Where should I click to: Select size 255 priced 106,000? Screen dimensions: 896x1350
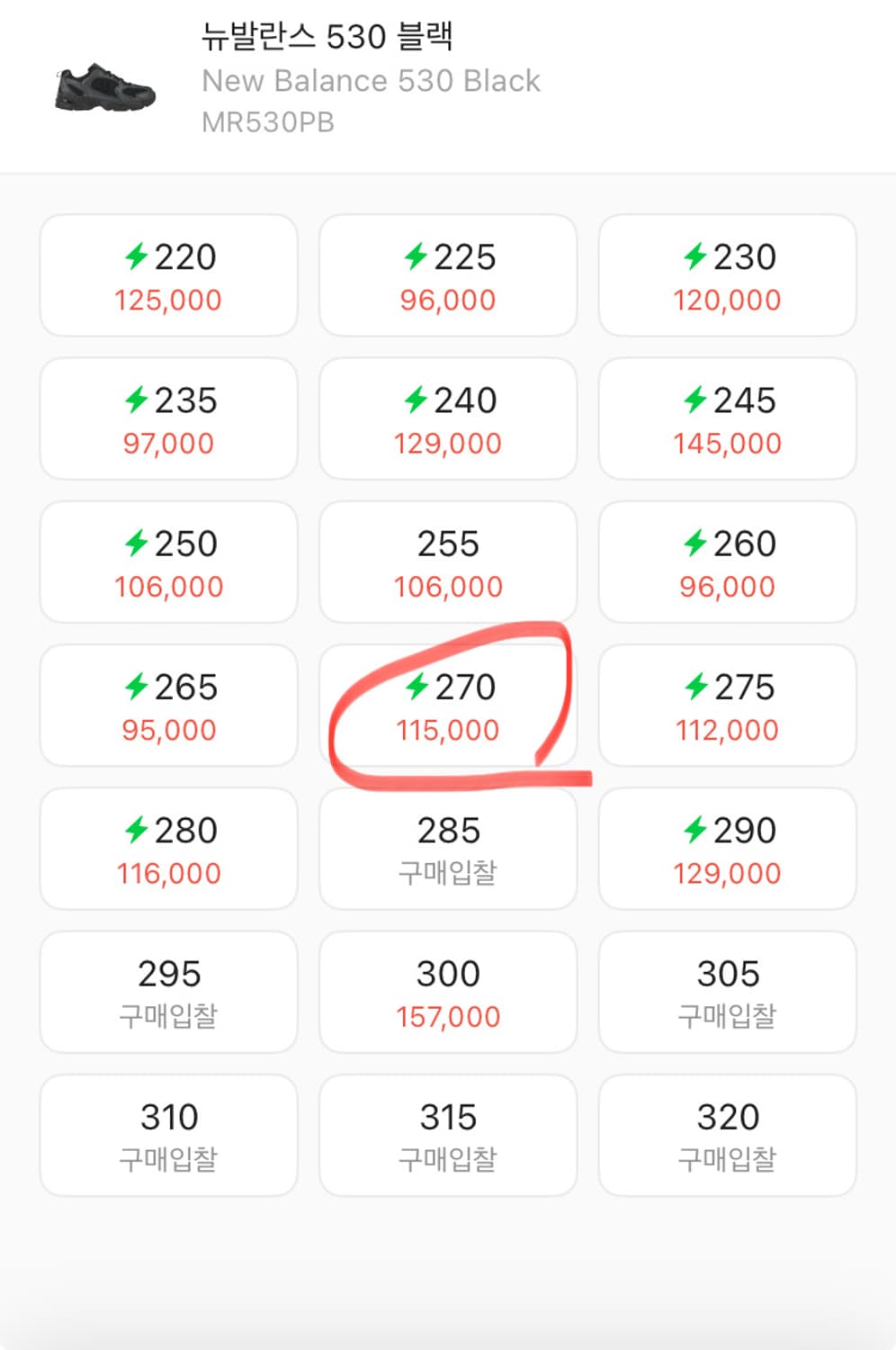click(447, 562)
